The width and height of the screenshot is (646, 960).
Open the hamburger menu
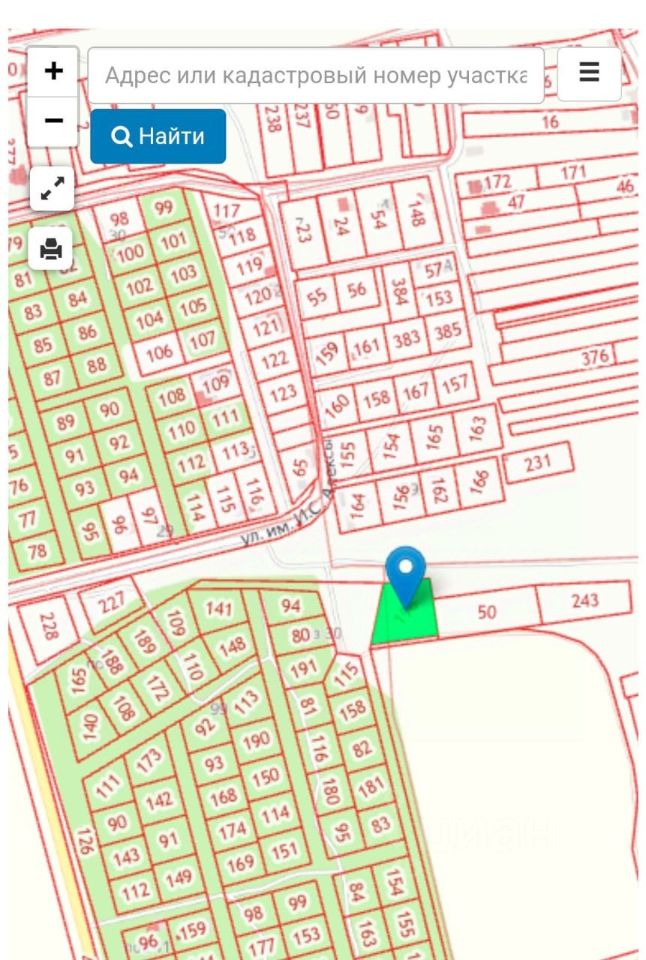point(589,73)
